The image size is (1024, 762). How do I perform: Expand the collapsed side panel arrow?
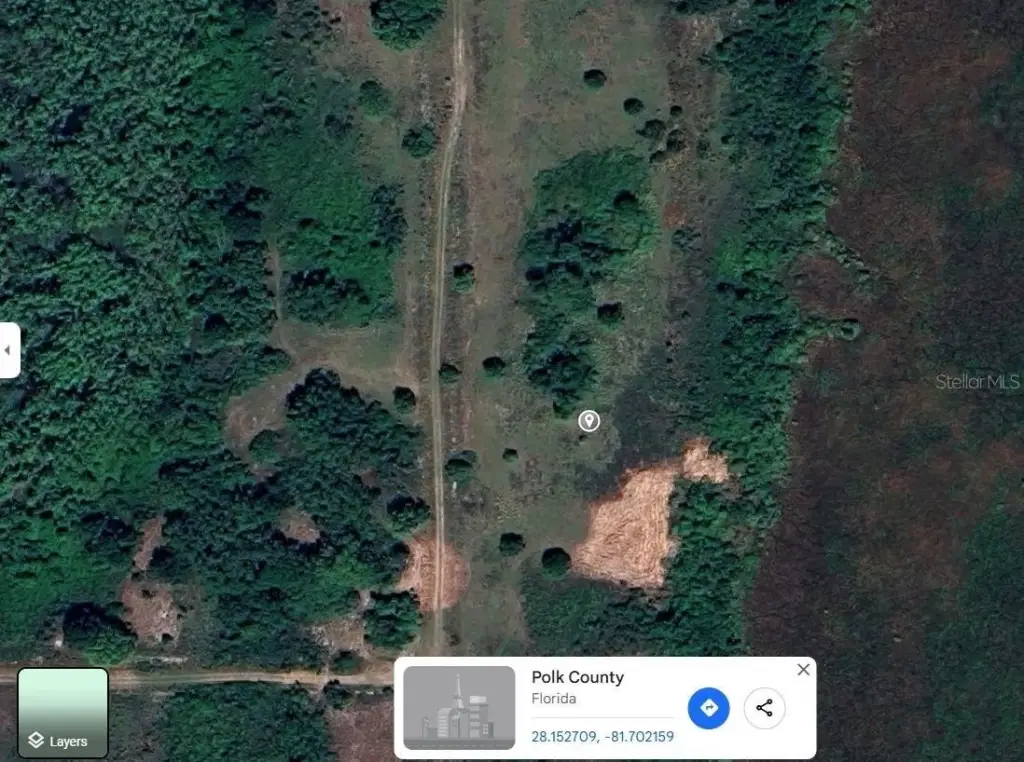coord(8,351)
